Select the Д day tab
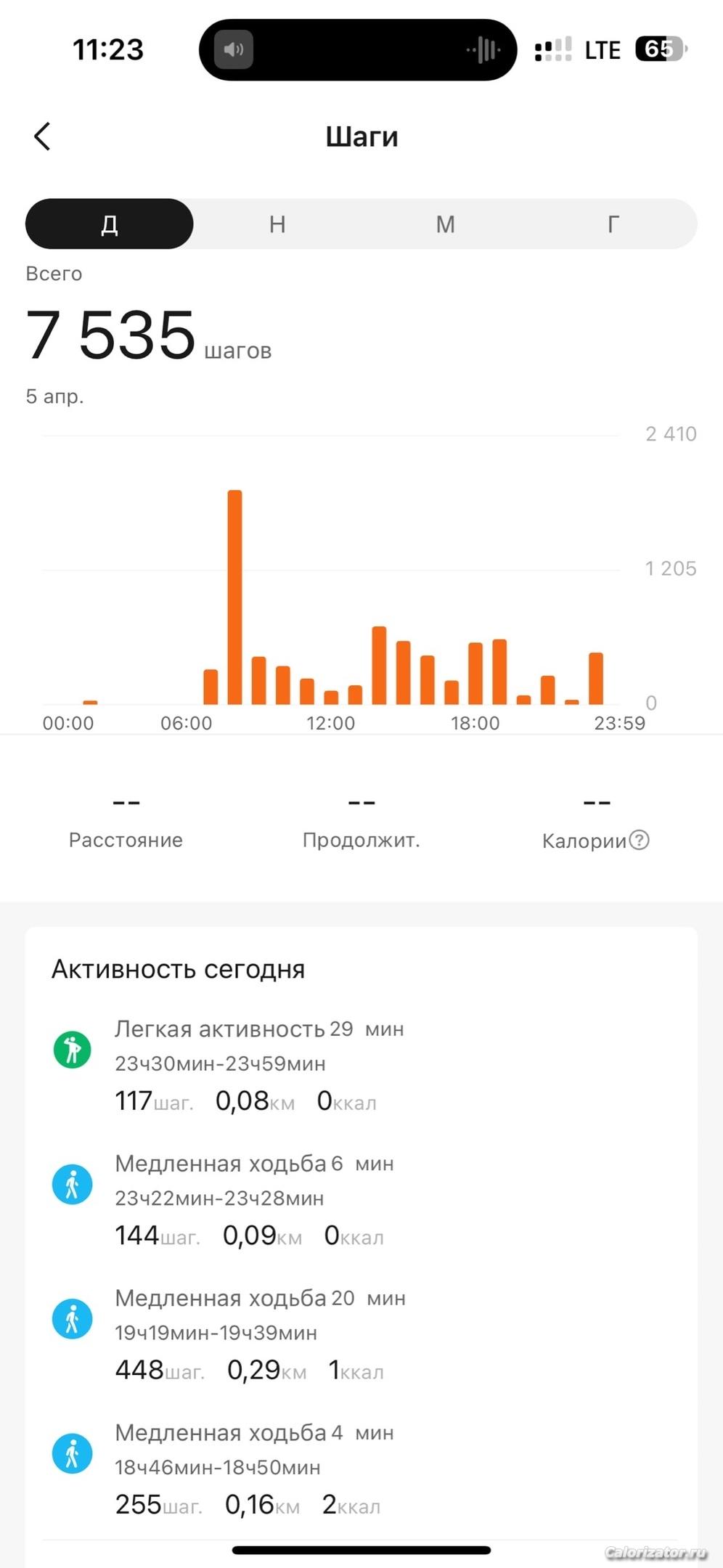The image size is (723, 1568). point(110,224)
